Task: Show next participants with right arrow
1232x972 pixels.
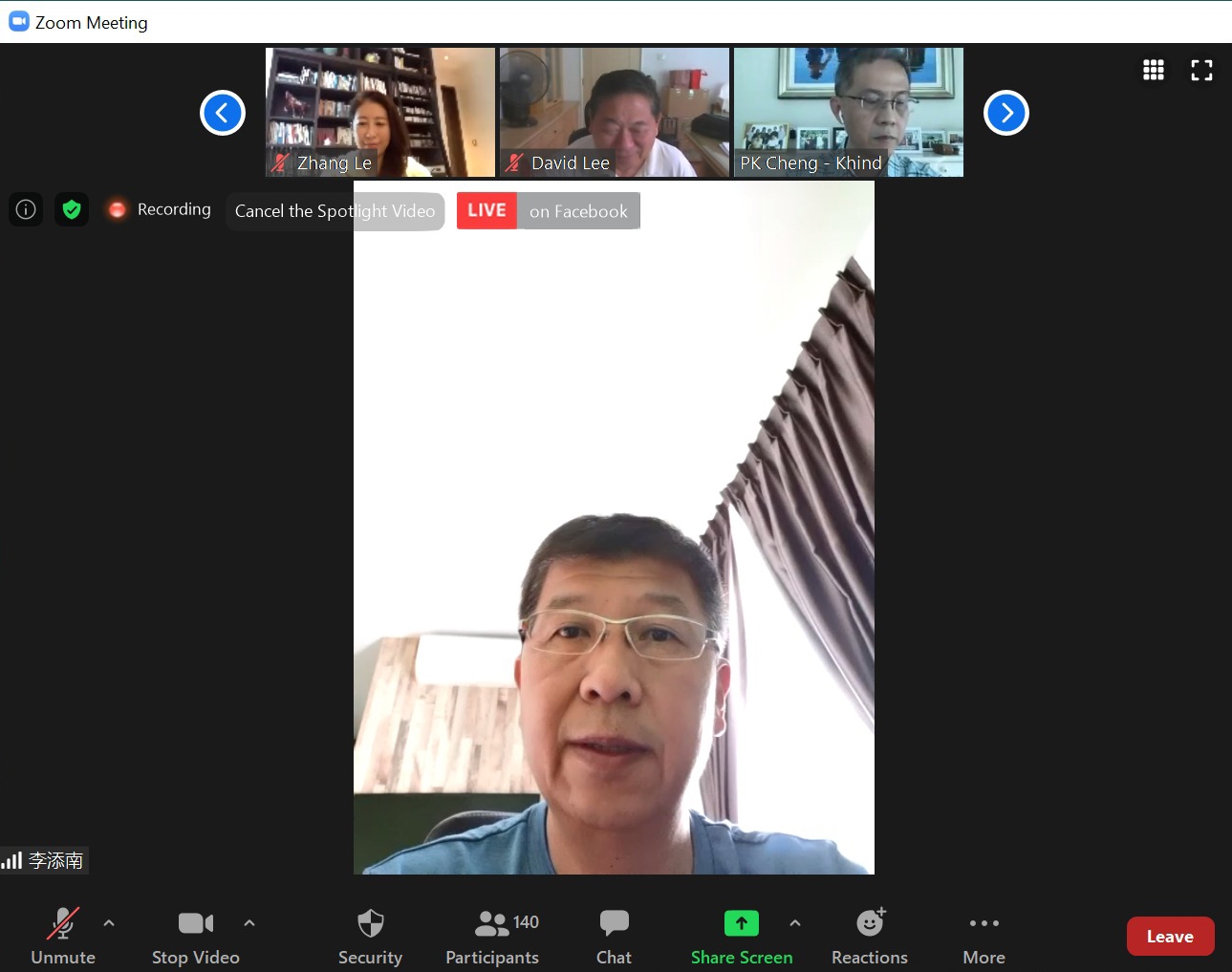Action: 1006,113
